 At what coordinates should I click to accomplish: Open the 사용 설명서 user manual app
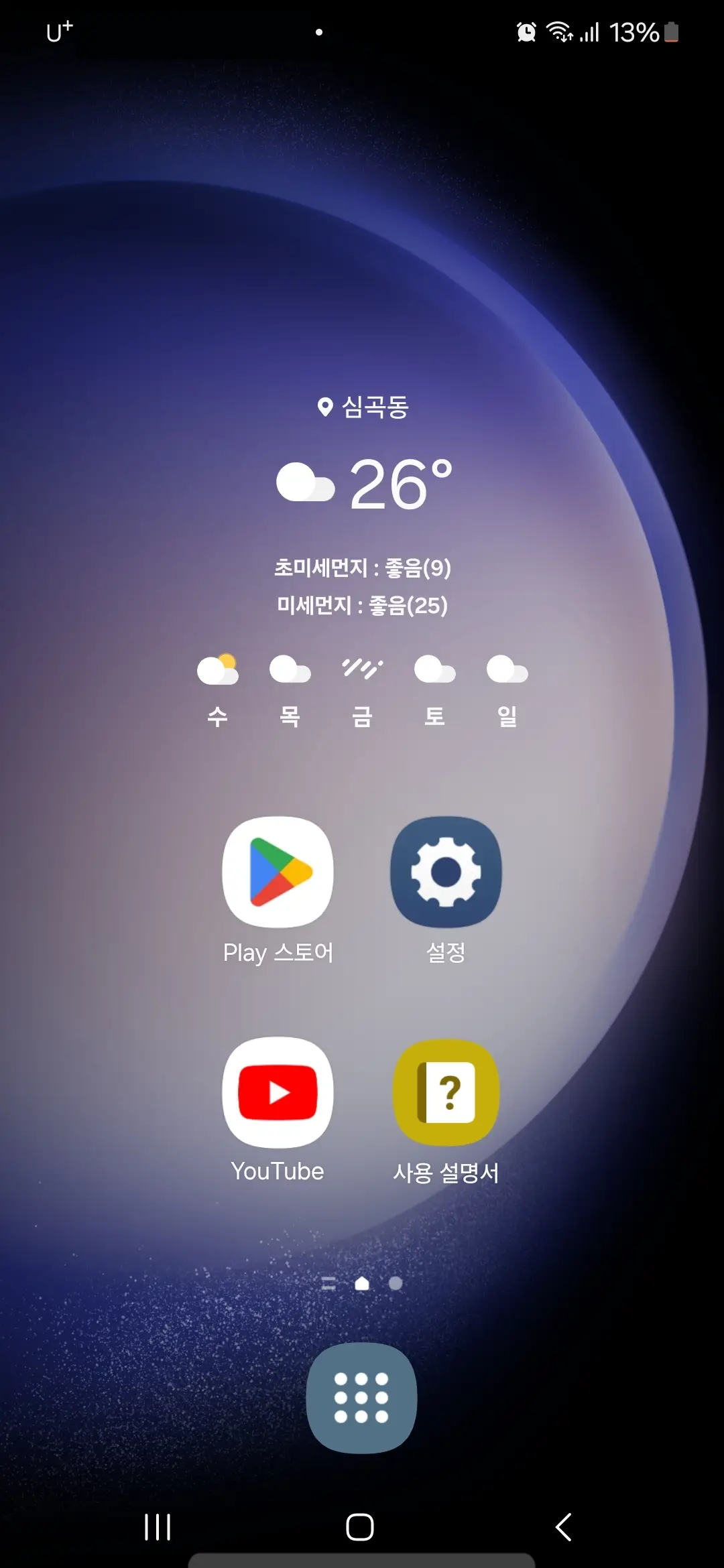(446, 1093)
